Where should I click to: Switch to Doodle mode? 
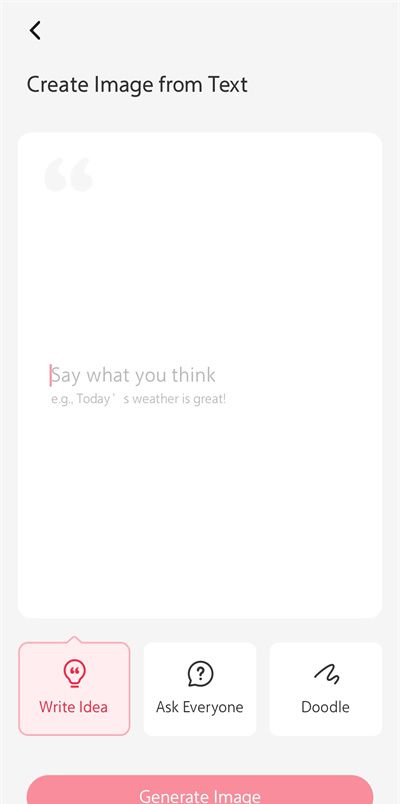[326, 689]
